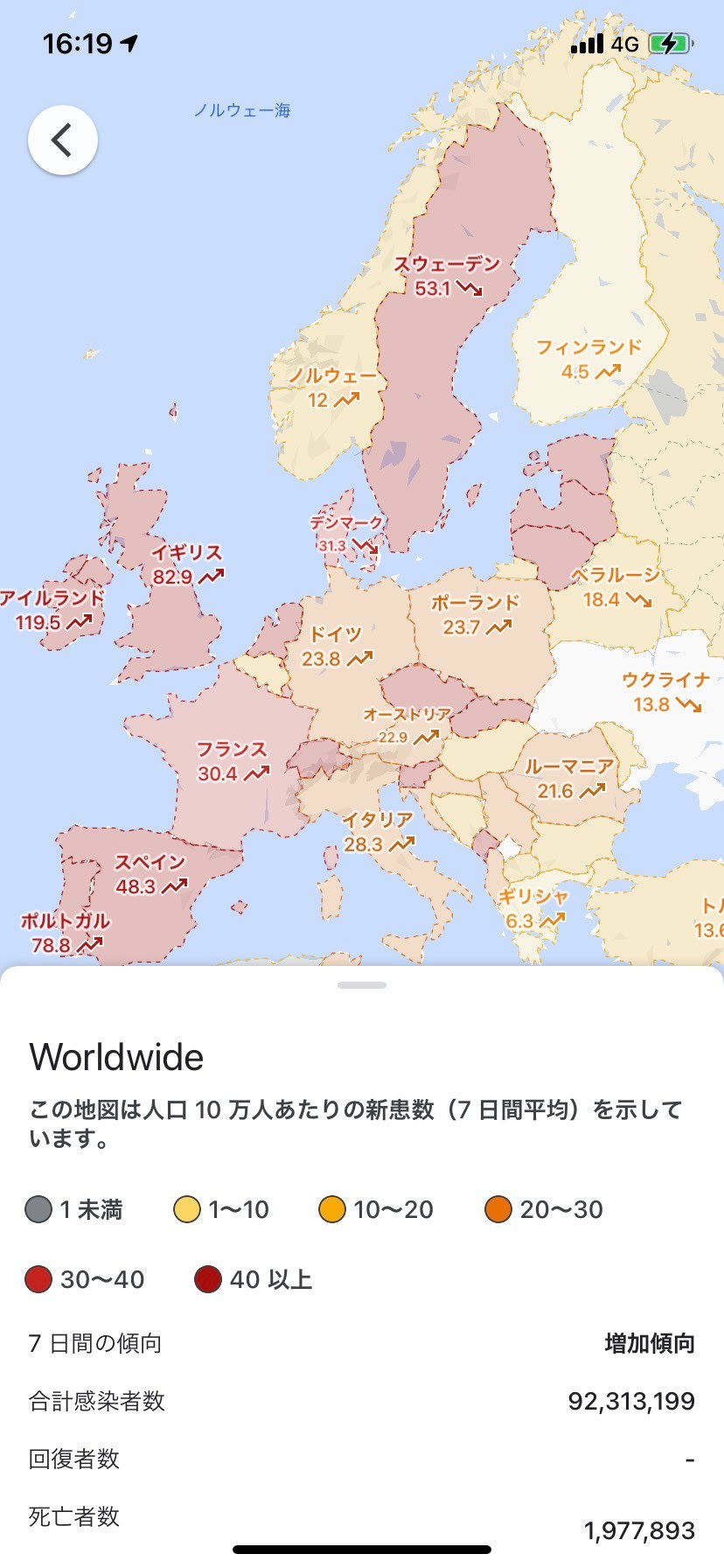724x1568 pixels.
Task: Select Italy's 28.3 map label
Action: pyautogui.click(x=378, y=832)
